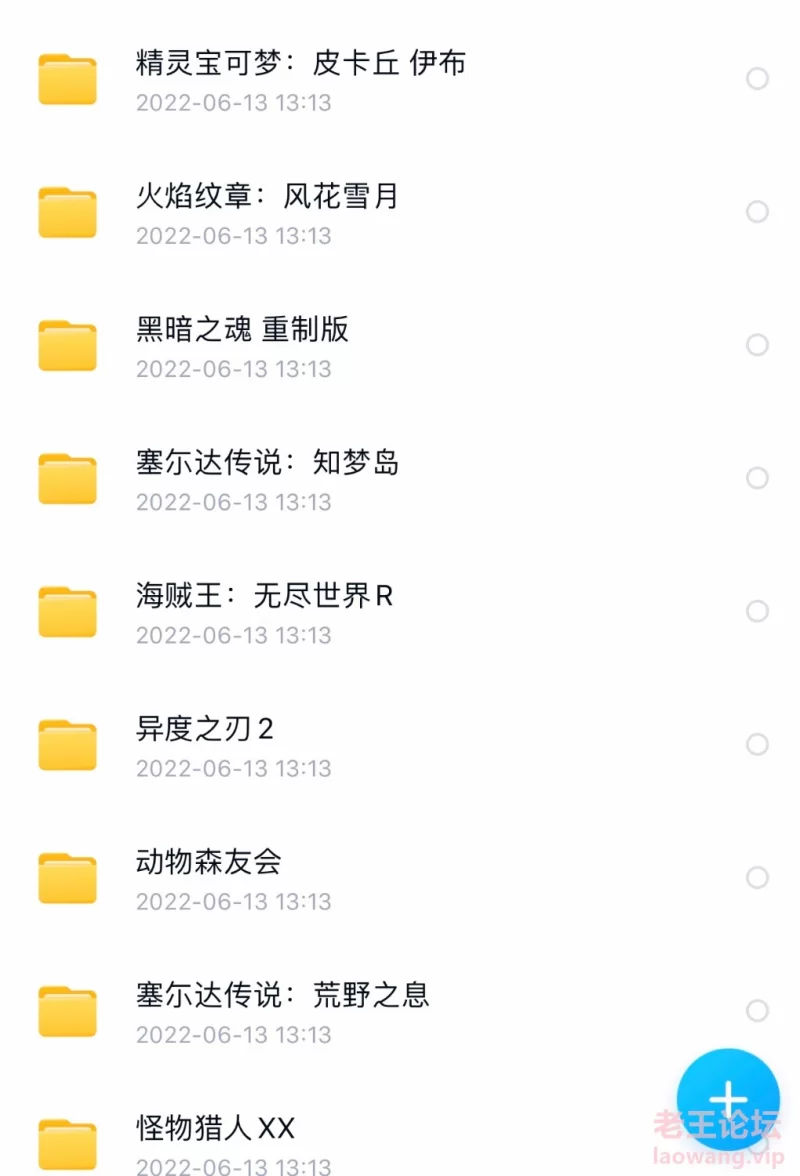The image size is (800, 1176).
Task: Mark the 黑暗之魂 重制版 selection circle
Action: tap(757, 345)
